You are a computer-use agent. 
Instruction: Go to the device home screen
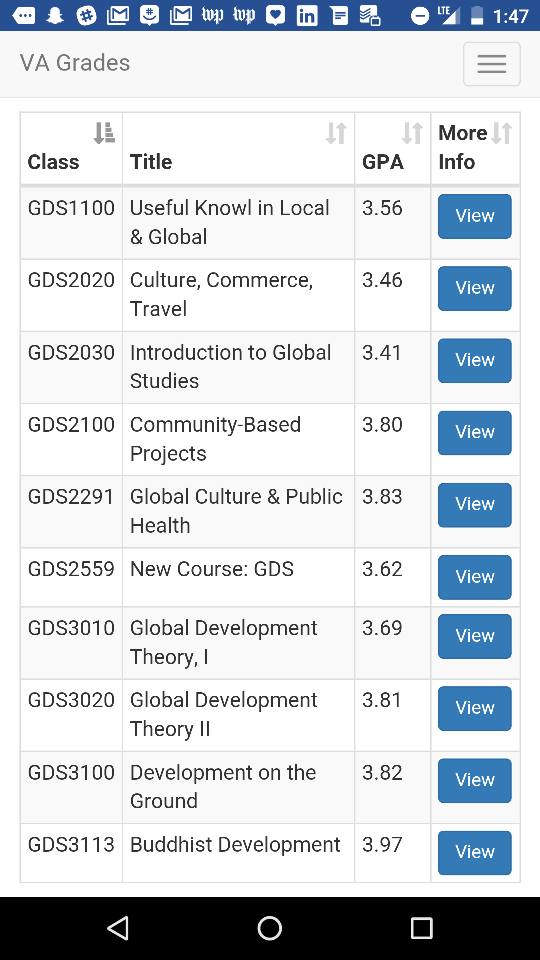[x=269, y=928]
